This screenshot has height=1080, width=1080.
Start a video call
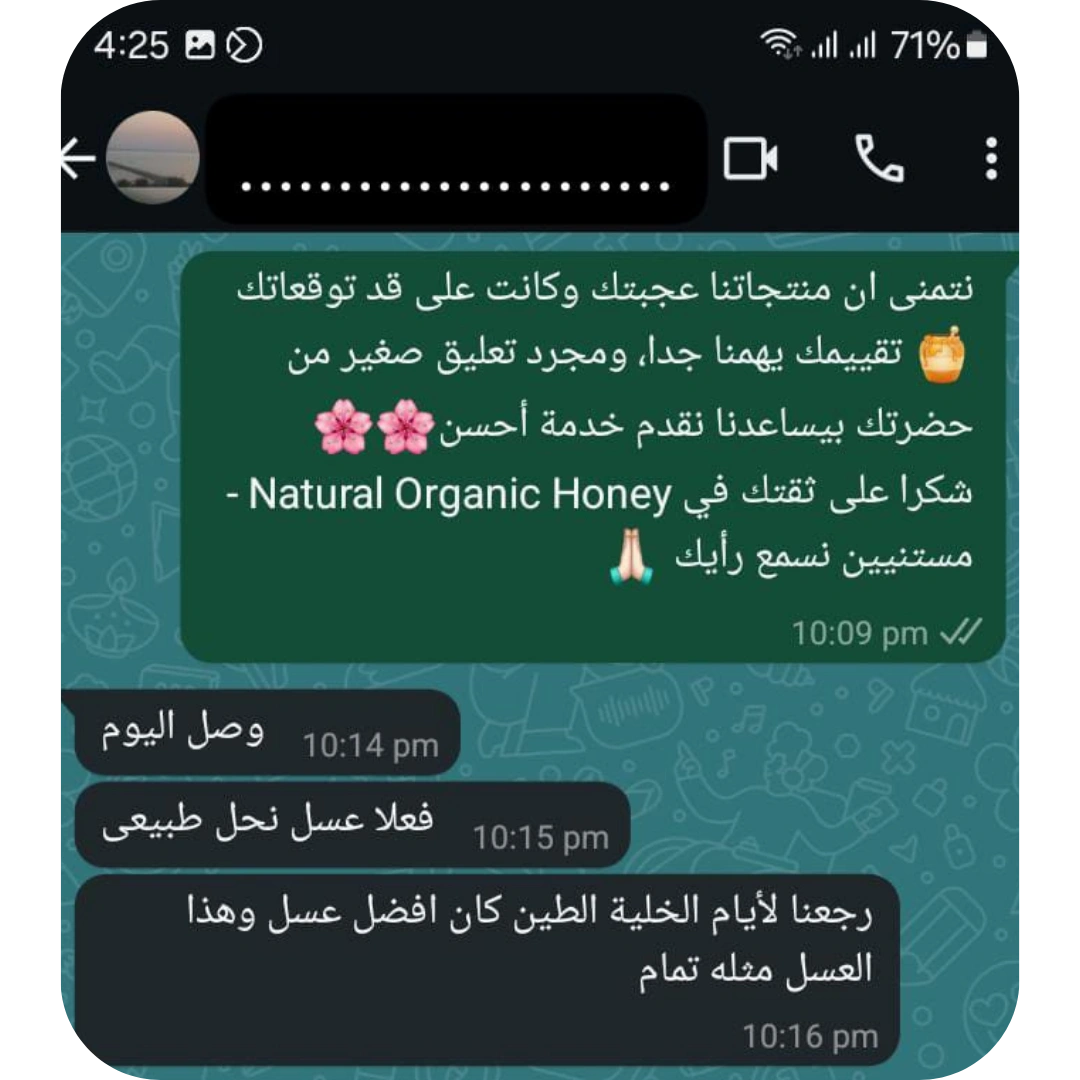(751, 159)
